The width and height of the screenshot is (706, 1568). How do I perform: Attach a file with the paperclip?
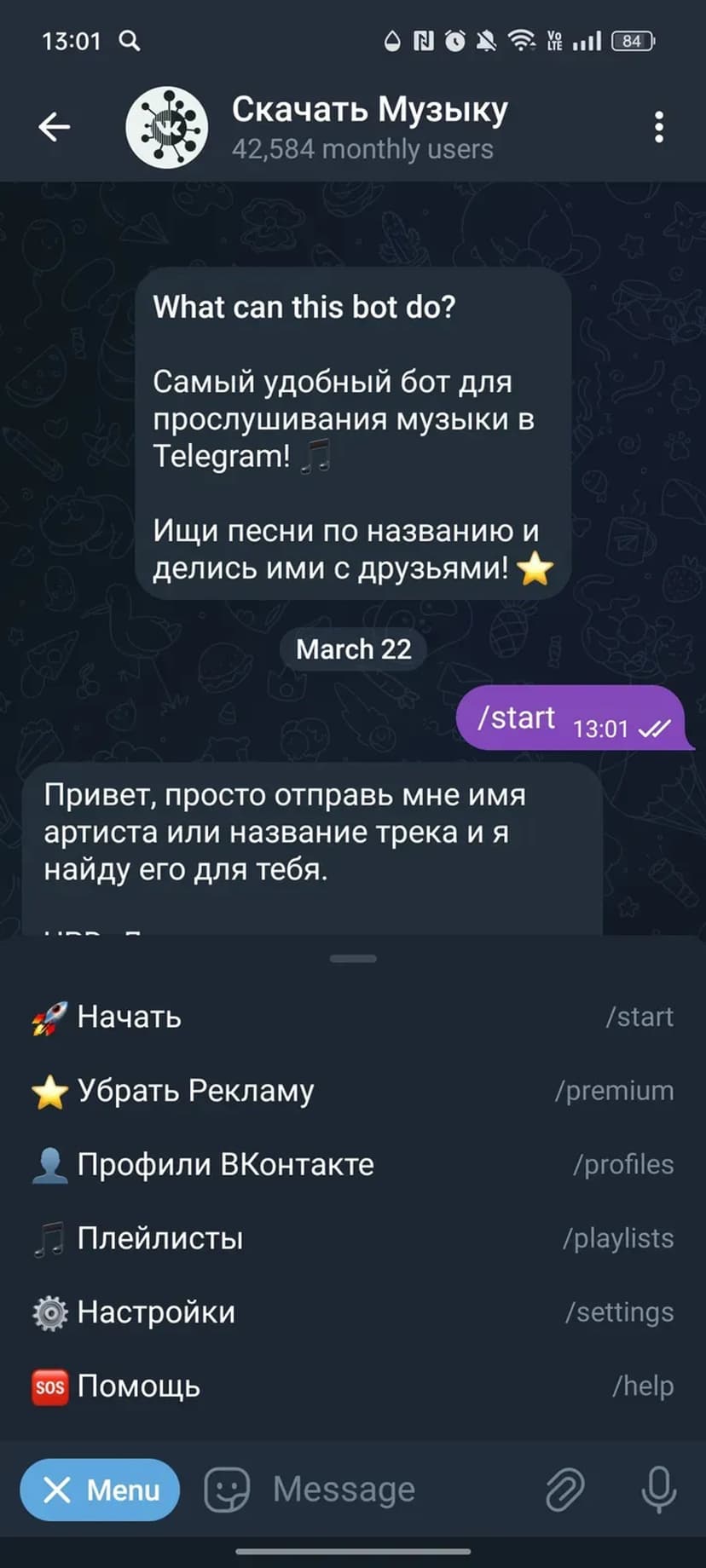tap(564, 1490)
